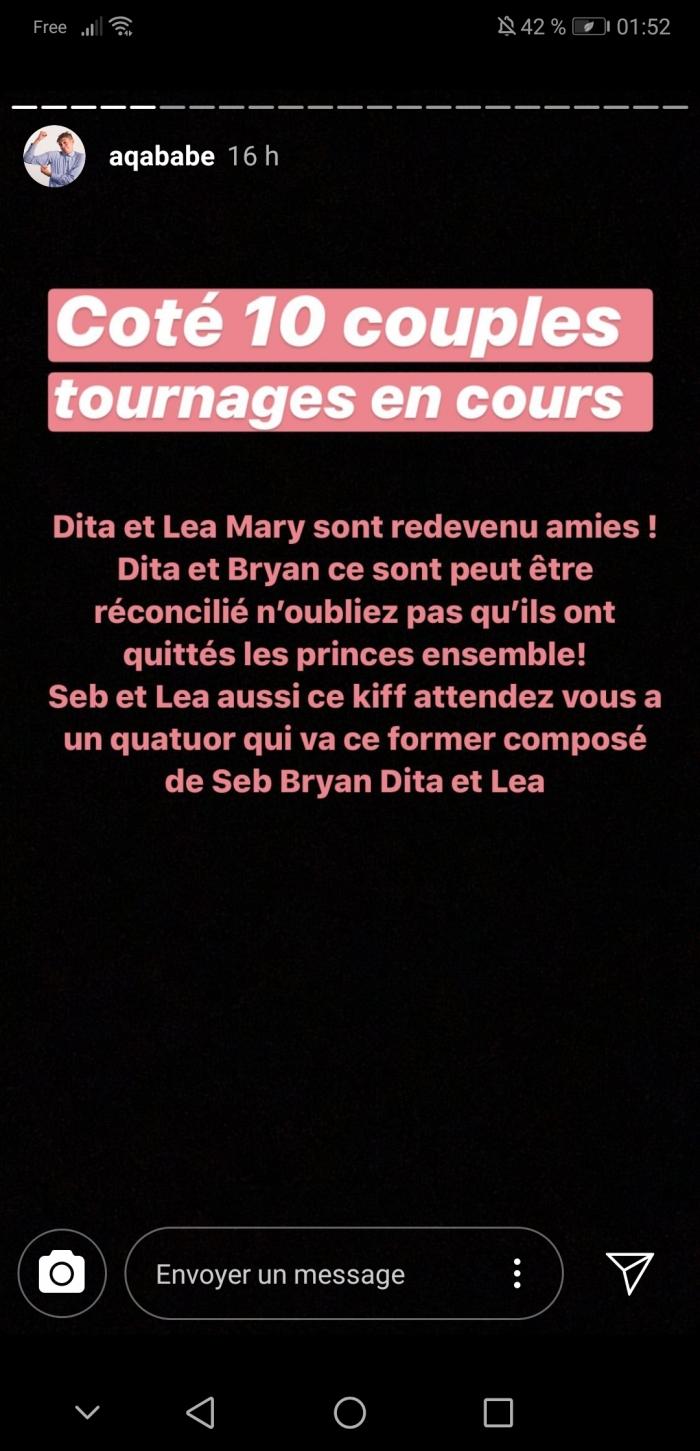Open the camera to reply

(62, 1273)
